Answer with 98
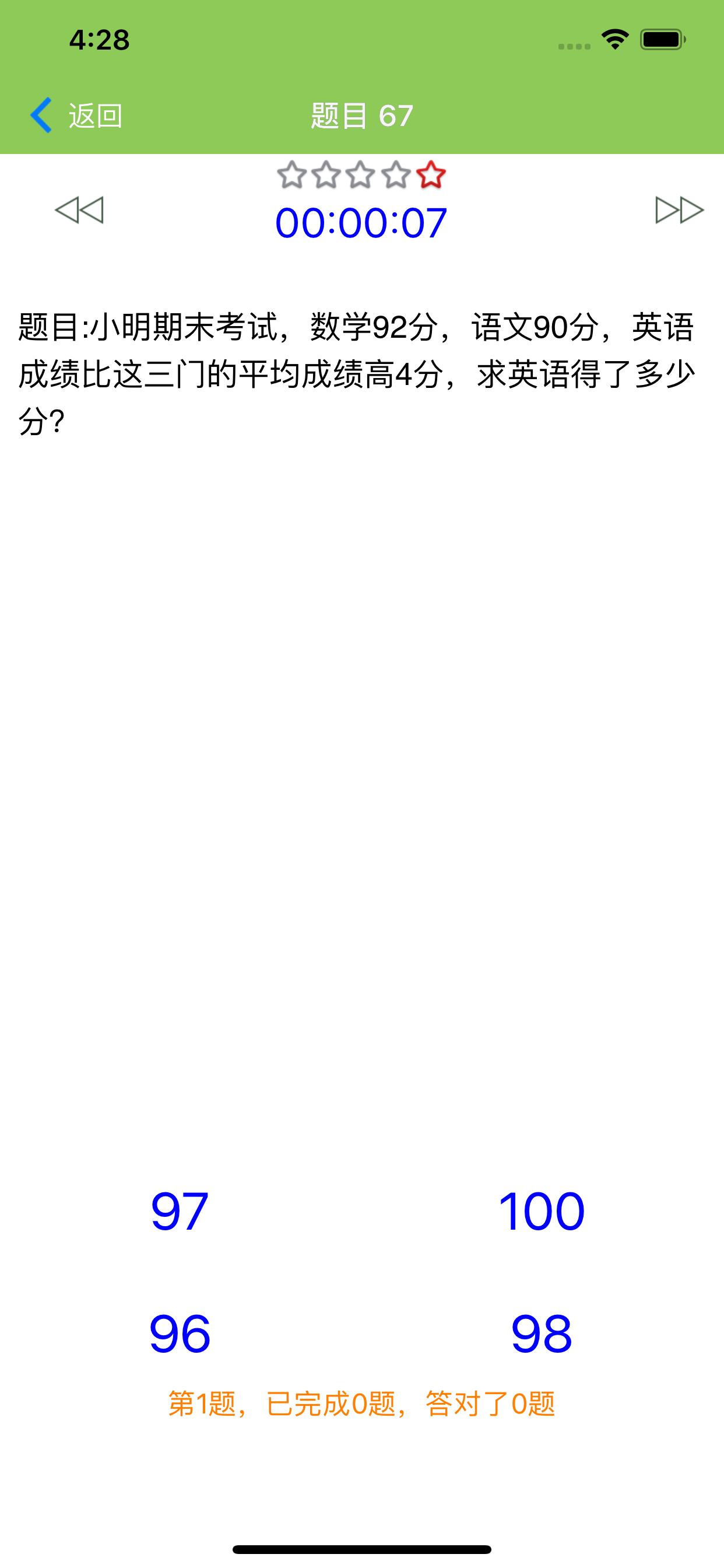Viewport: 724px width, 1568px height. (x=542, y=1333)
